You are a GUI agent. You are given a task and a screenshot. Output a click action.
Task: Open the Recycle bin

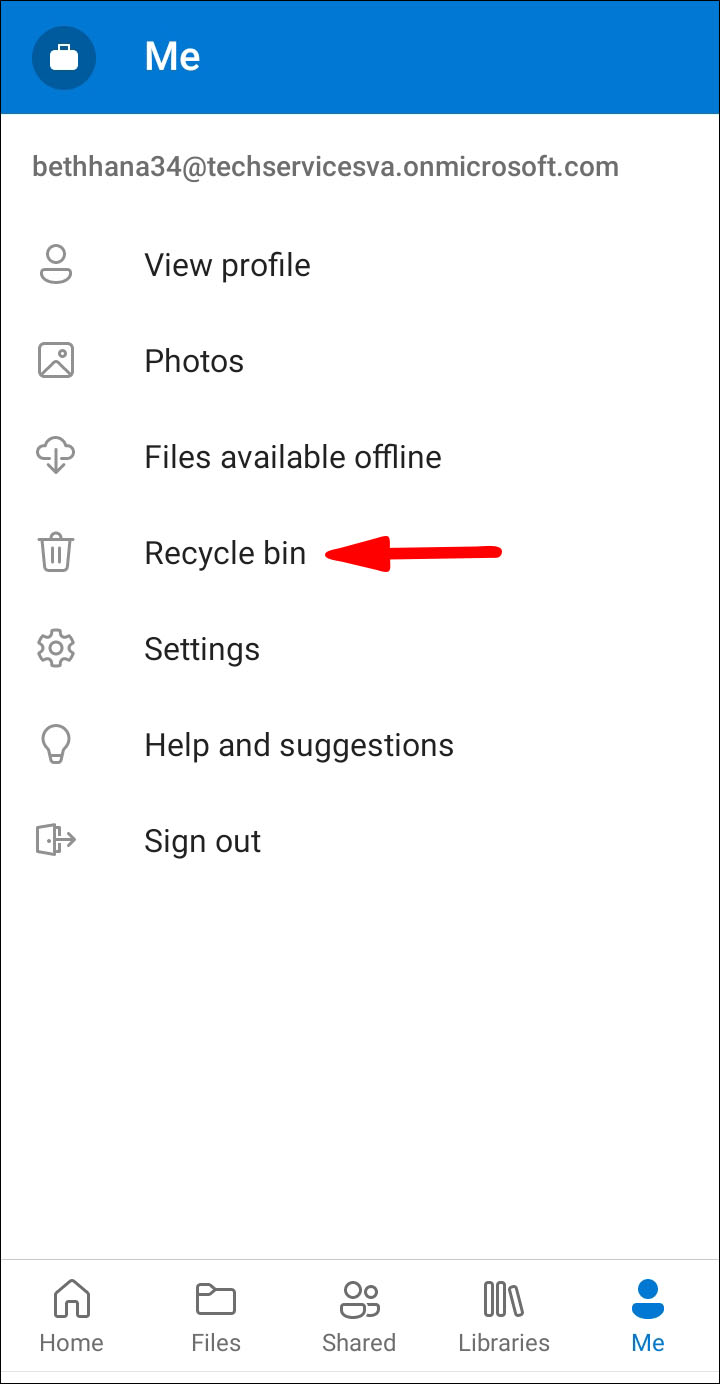pos(225,553)
